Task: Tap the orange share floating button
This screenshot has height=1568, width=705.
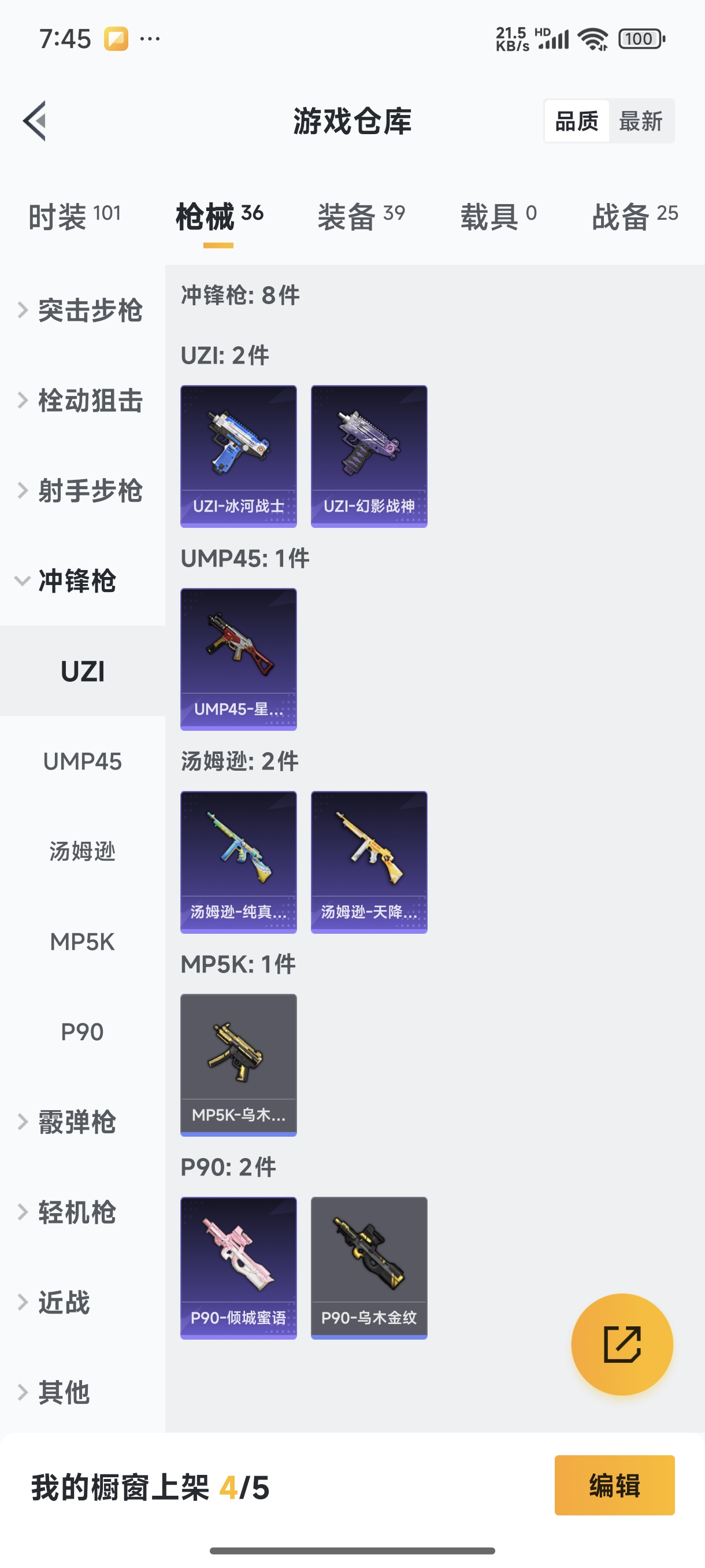Action: click(622, 1344)
